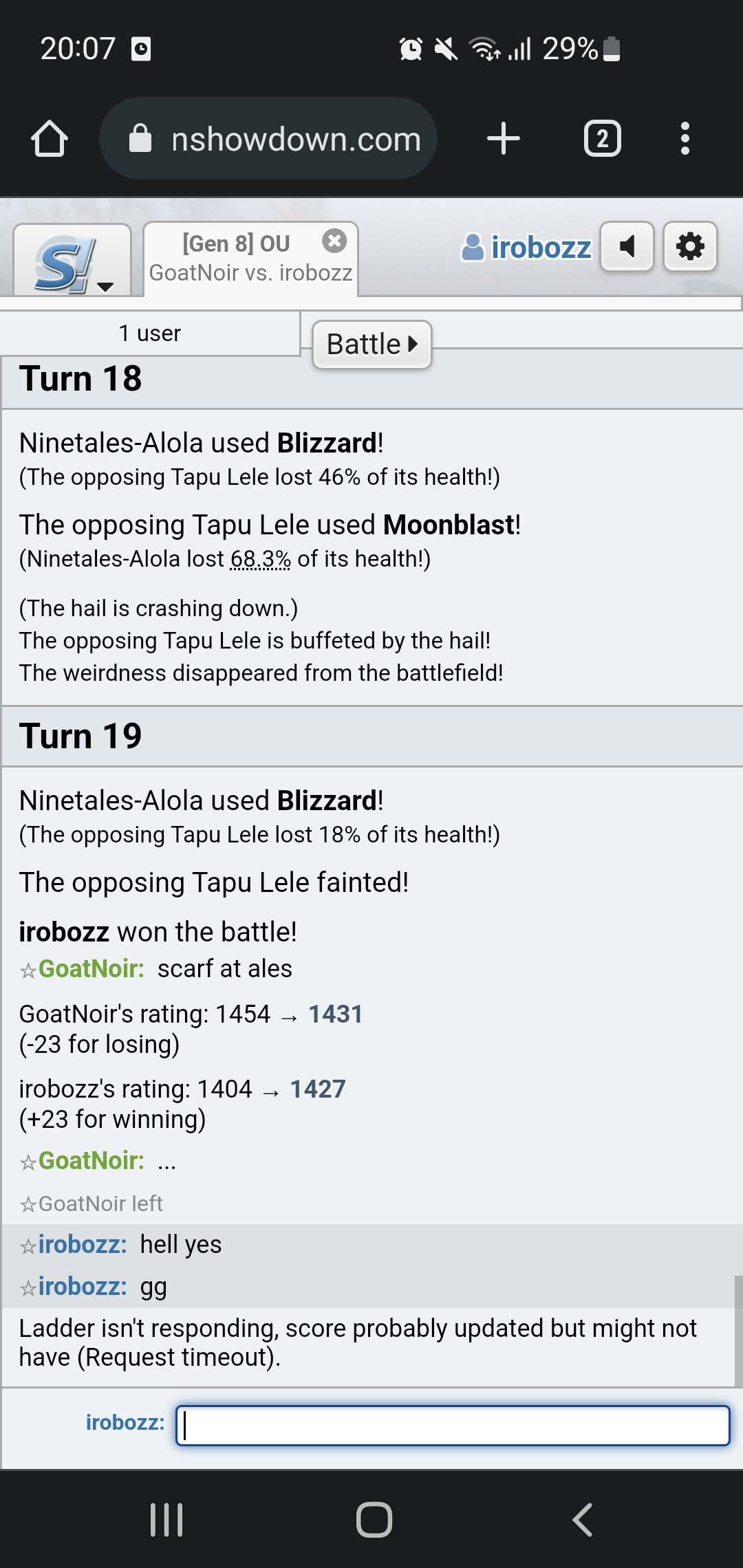This screenshot has width=743, height=1568.
Task: Switch to the Battle view
Action: tap(372, 345)
